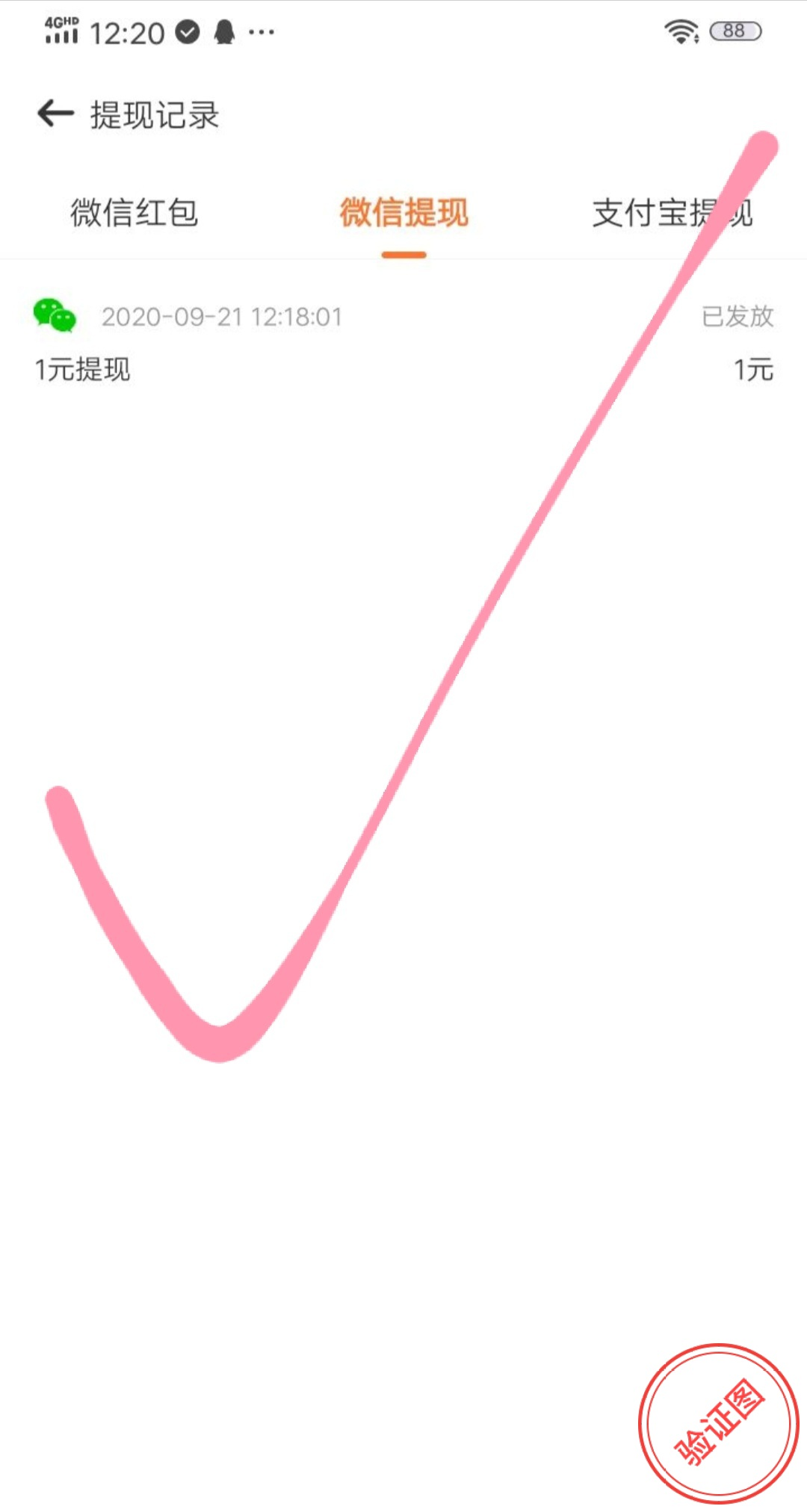Go back from 提现记录 page
Screen dimensions: 807x1512
coord(55,114)
